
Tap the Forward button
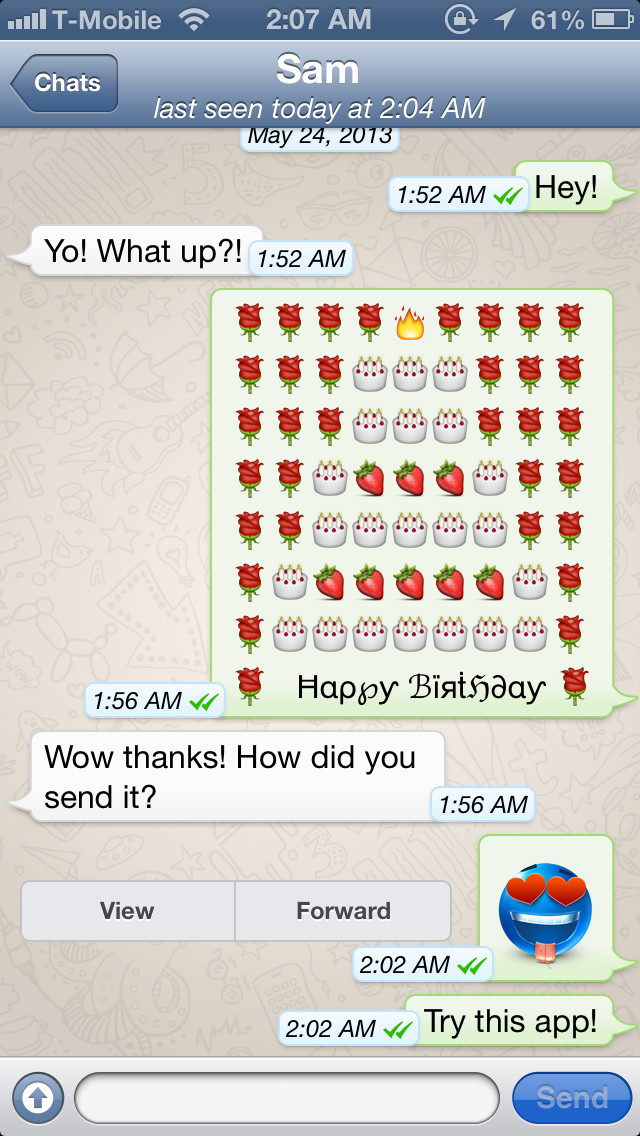coord(344,911)
